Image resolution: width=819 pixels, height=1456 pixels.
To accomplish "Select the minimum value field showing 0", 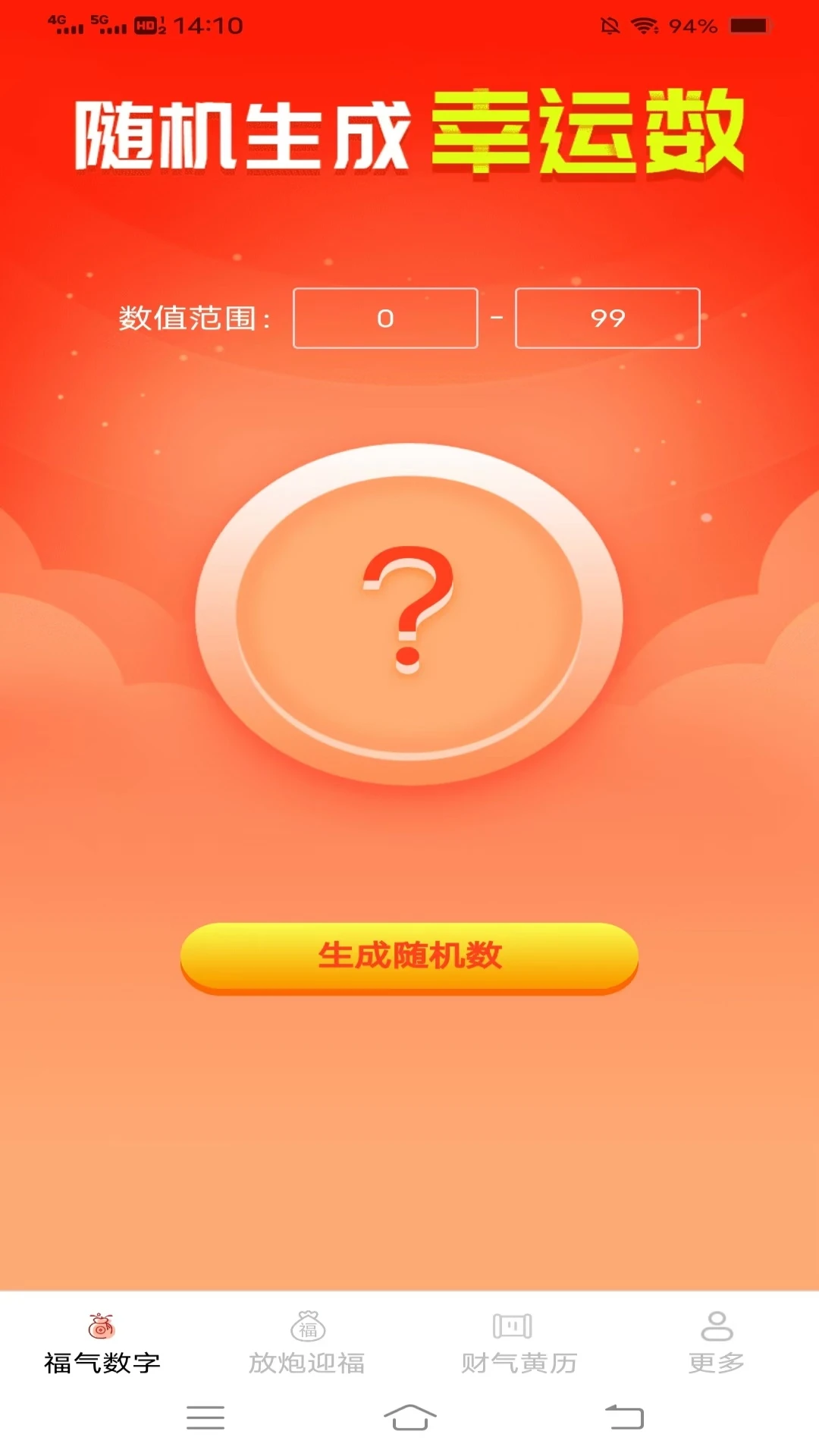I will 384,318.
